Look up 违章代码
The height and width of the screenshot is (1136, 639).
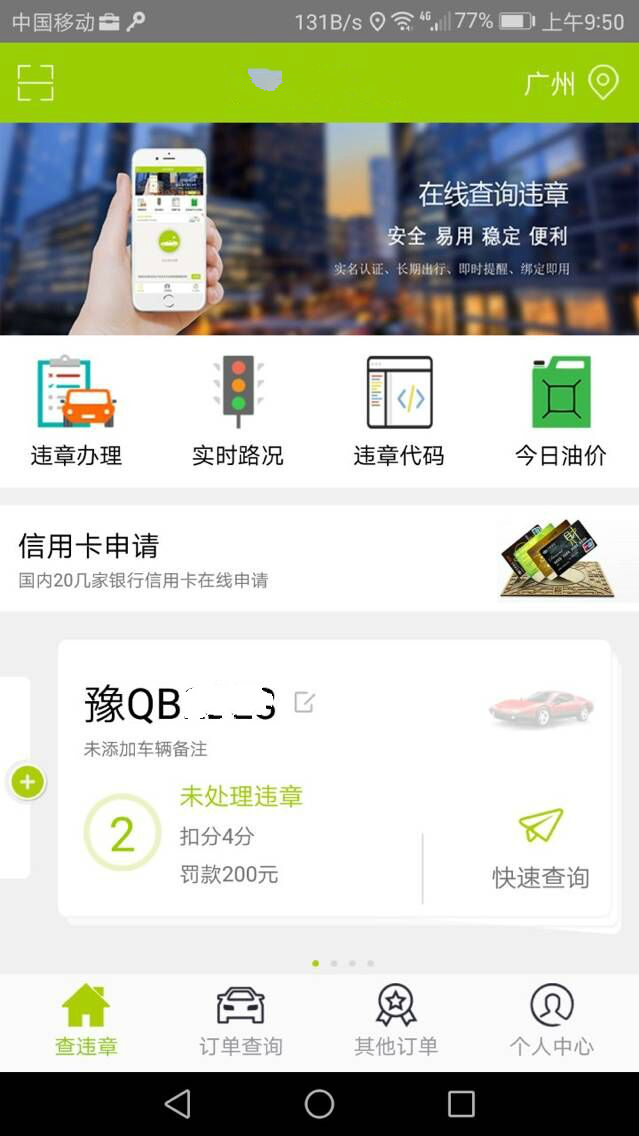[x=399, y=411]
